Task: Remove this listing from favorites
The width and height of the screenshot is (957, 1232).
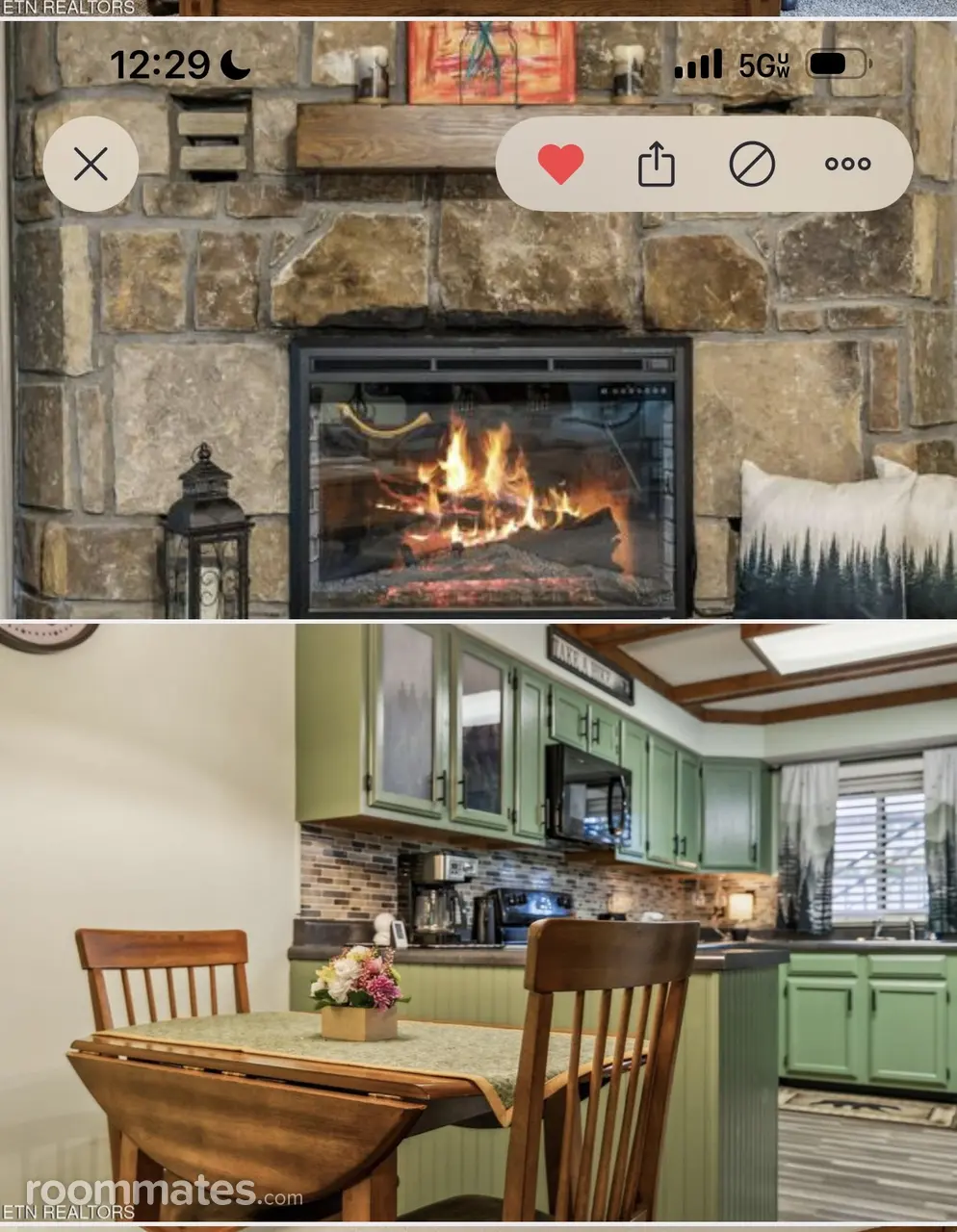Action: pyautogui.click(x=560, y=165)
